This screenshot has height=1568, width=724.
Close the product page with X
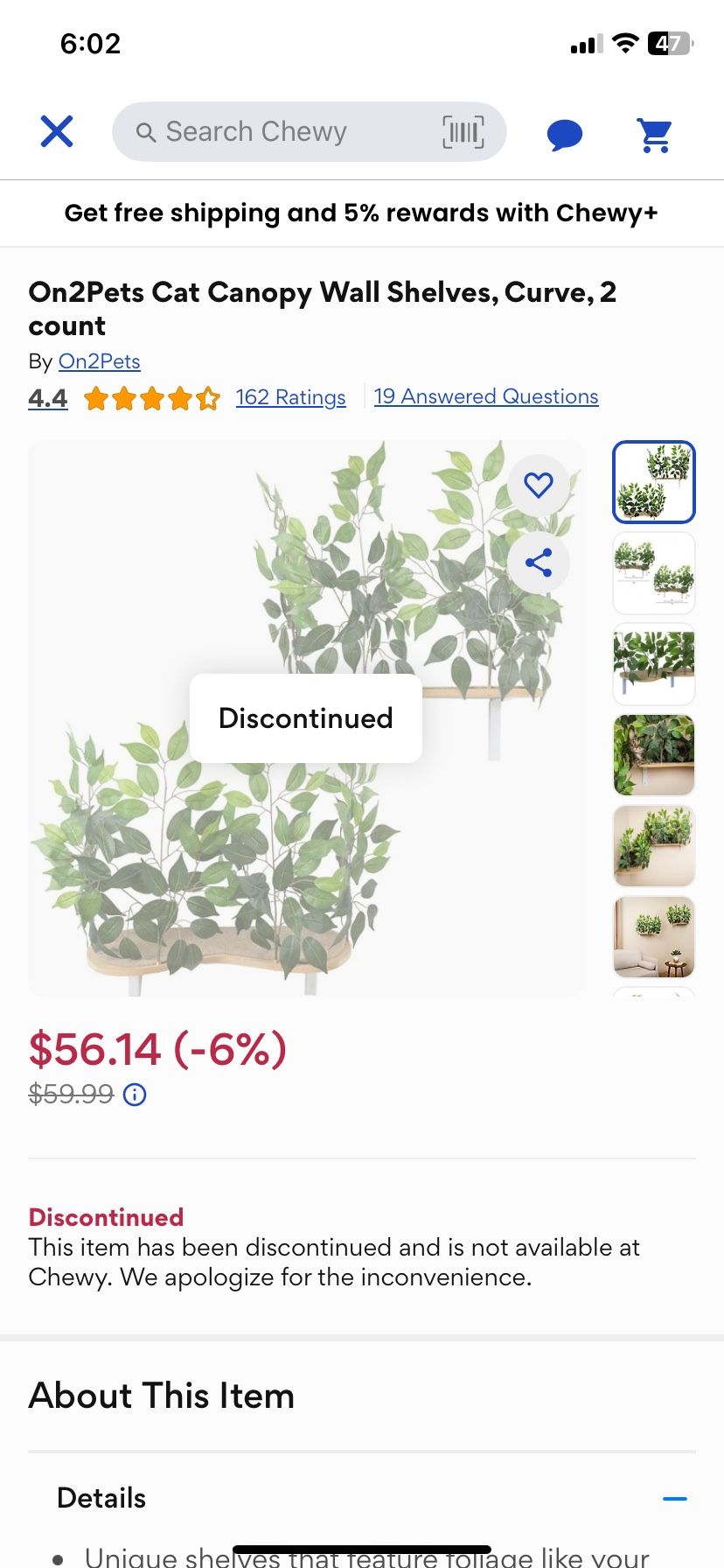[57, 132]
